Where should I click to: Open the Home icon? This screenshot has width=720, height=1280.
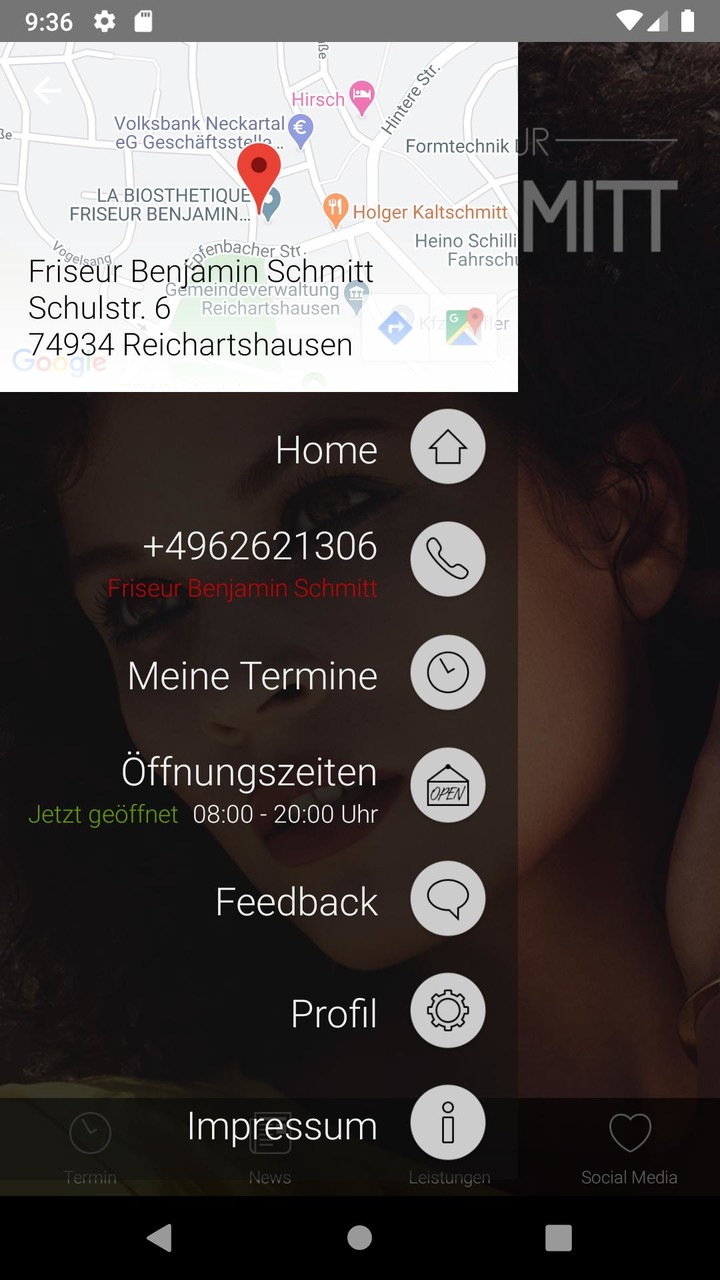pyautogui.click(x=447, y=446)
